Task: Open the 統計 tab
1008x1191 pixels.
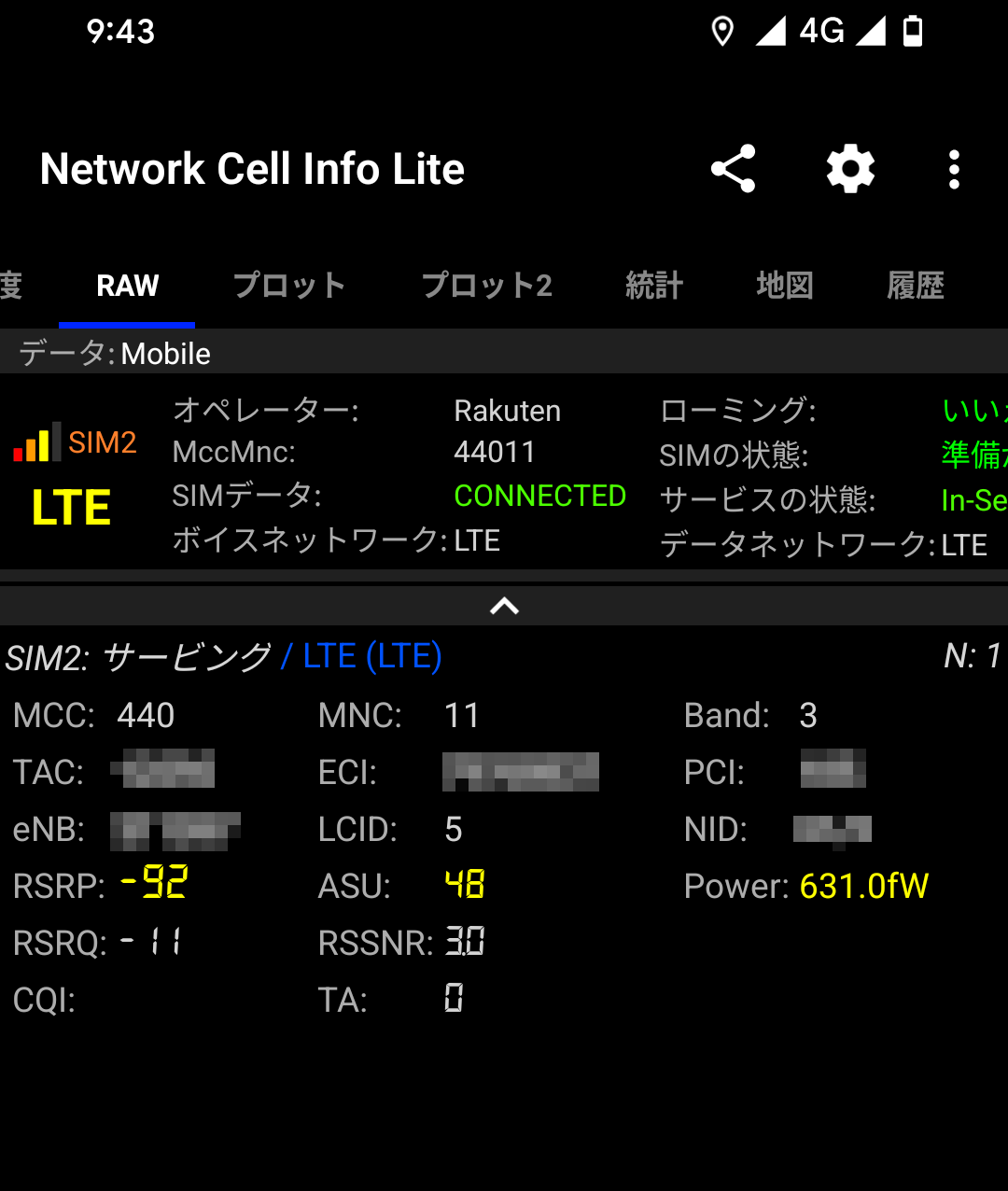Action: coord(654,285)
